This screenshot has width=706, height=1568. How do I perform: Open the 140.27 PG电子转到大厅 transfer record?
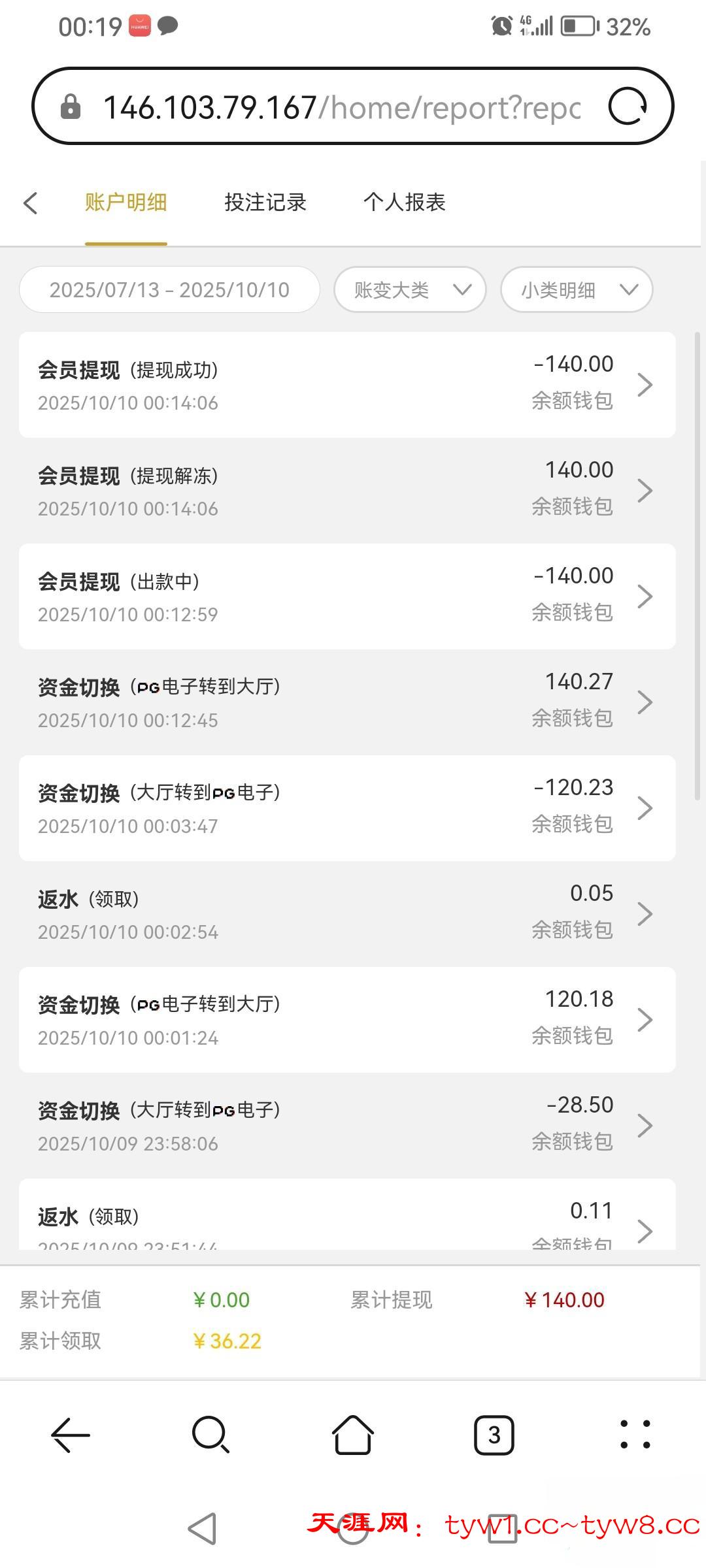[x=346, y=702]
